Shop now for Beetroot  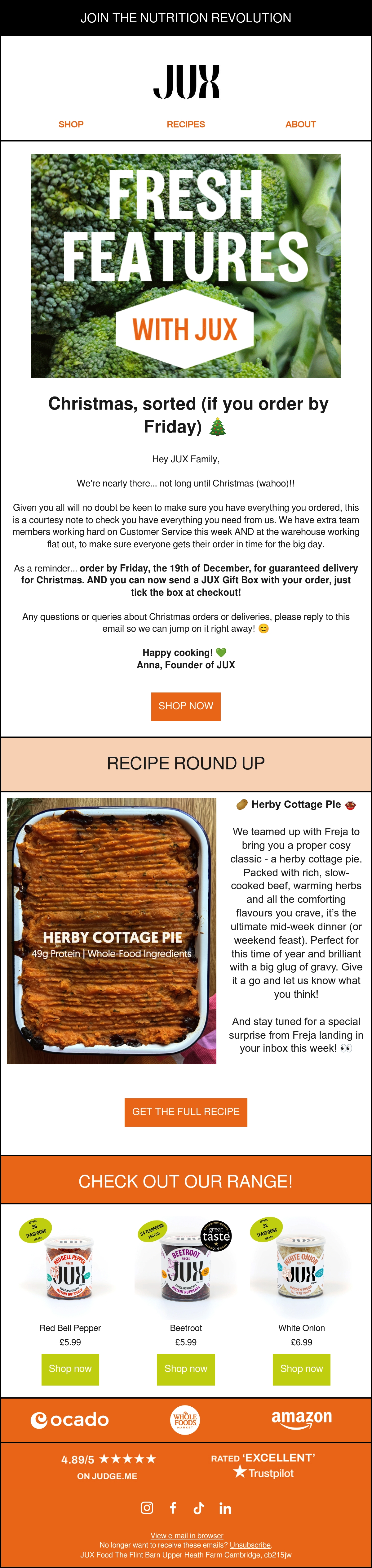[186, 1369]
